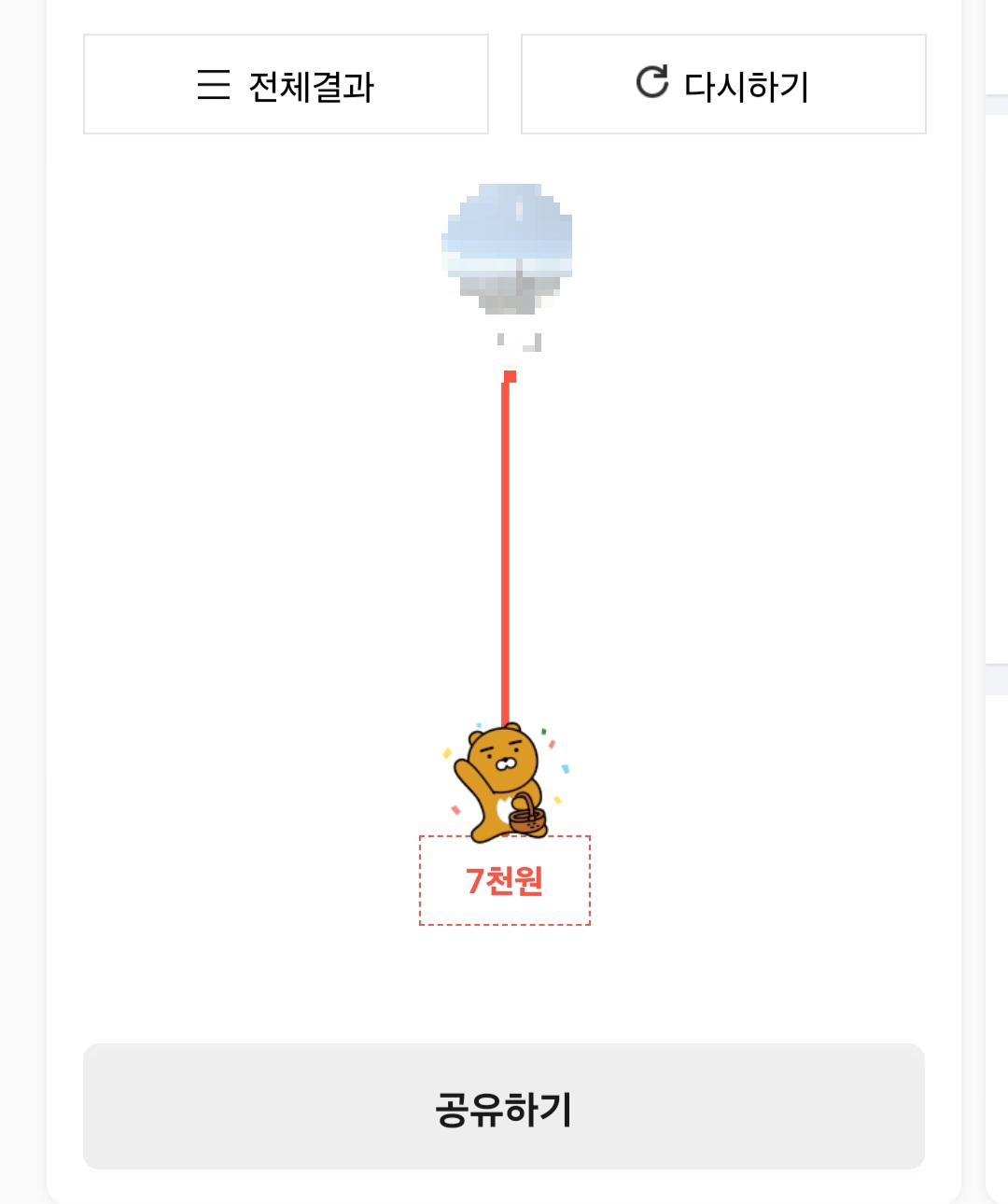
Task: Click the circular arrow restart symbol
Action: [651, 83]
